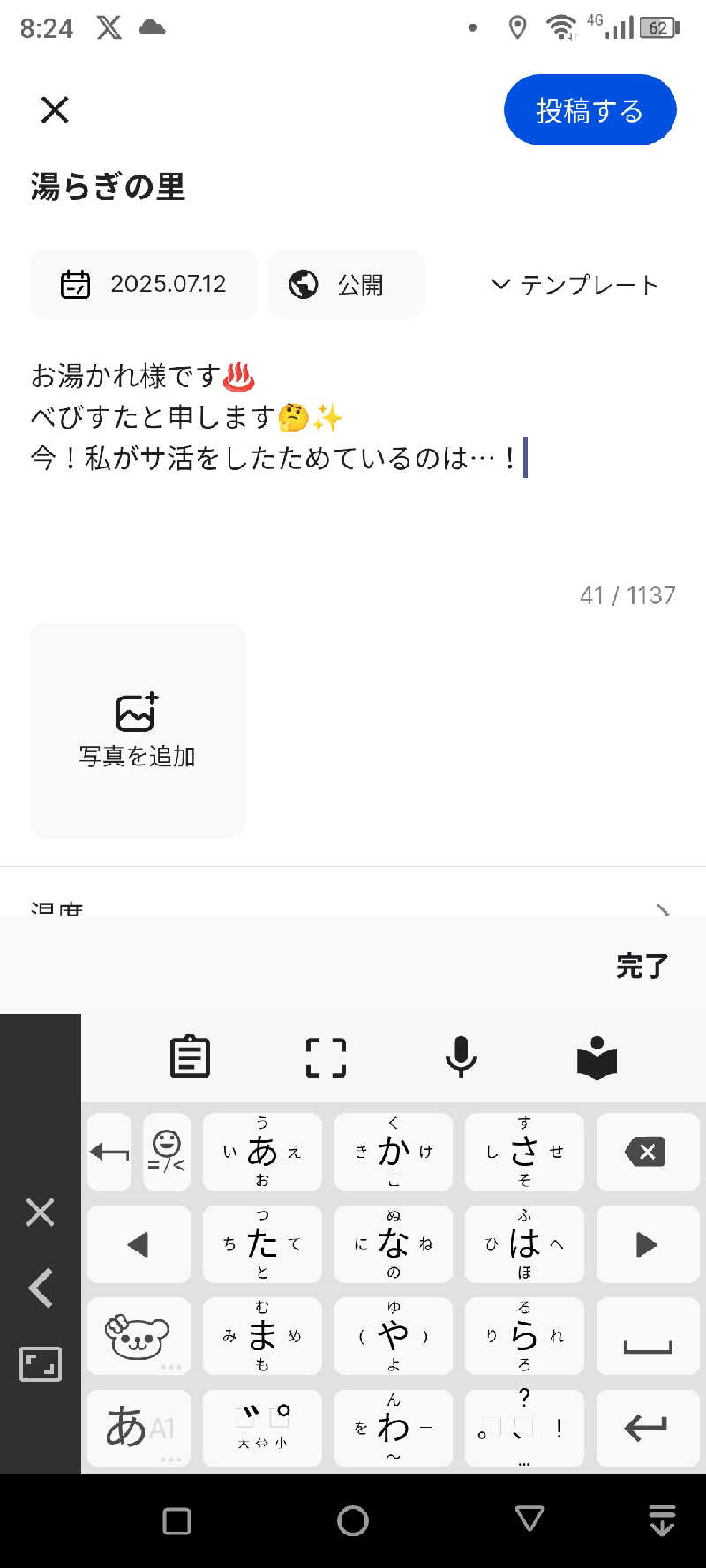
Task: Collapse keyboard options with left chevron
Action: 40,1288
